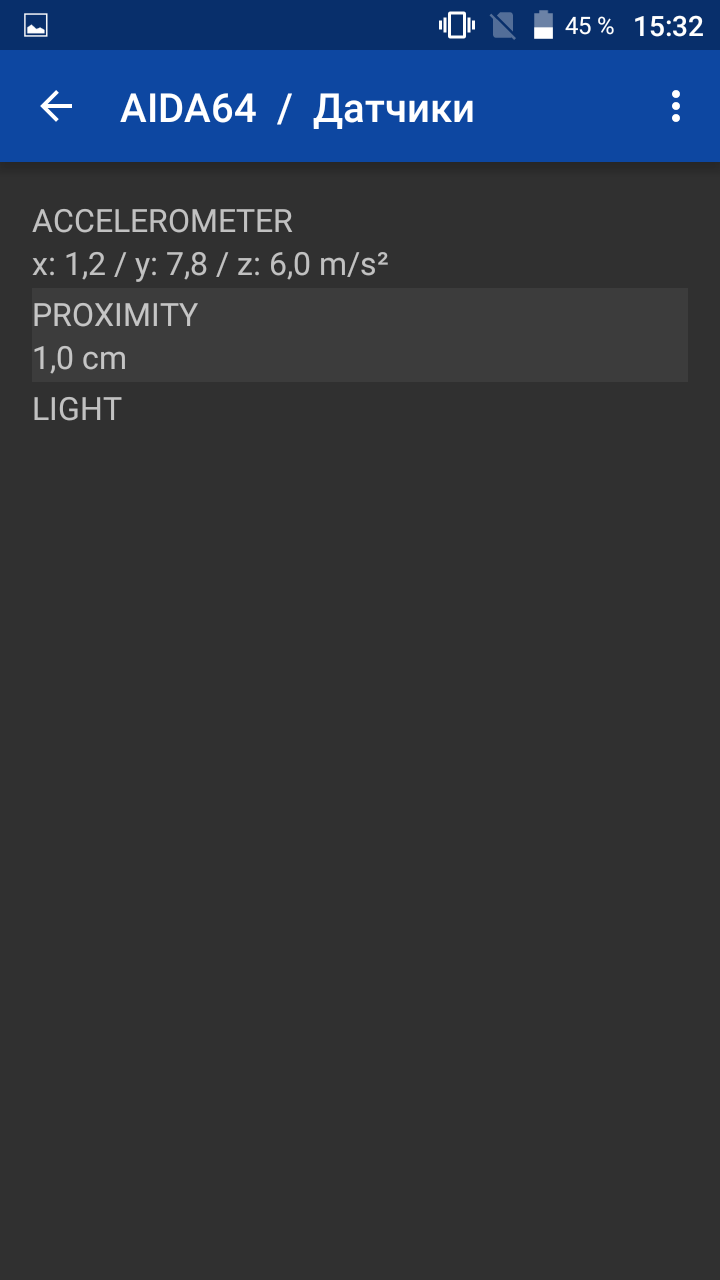The height and width of the screenshot is (1280, 720).
Task: Open the overflow menu
Action: [x=676, y=106]
